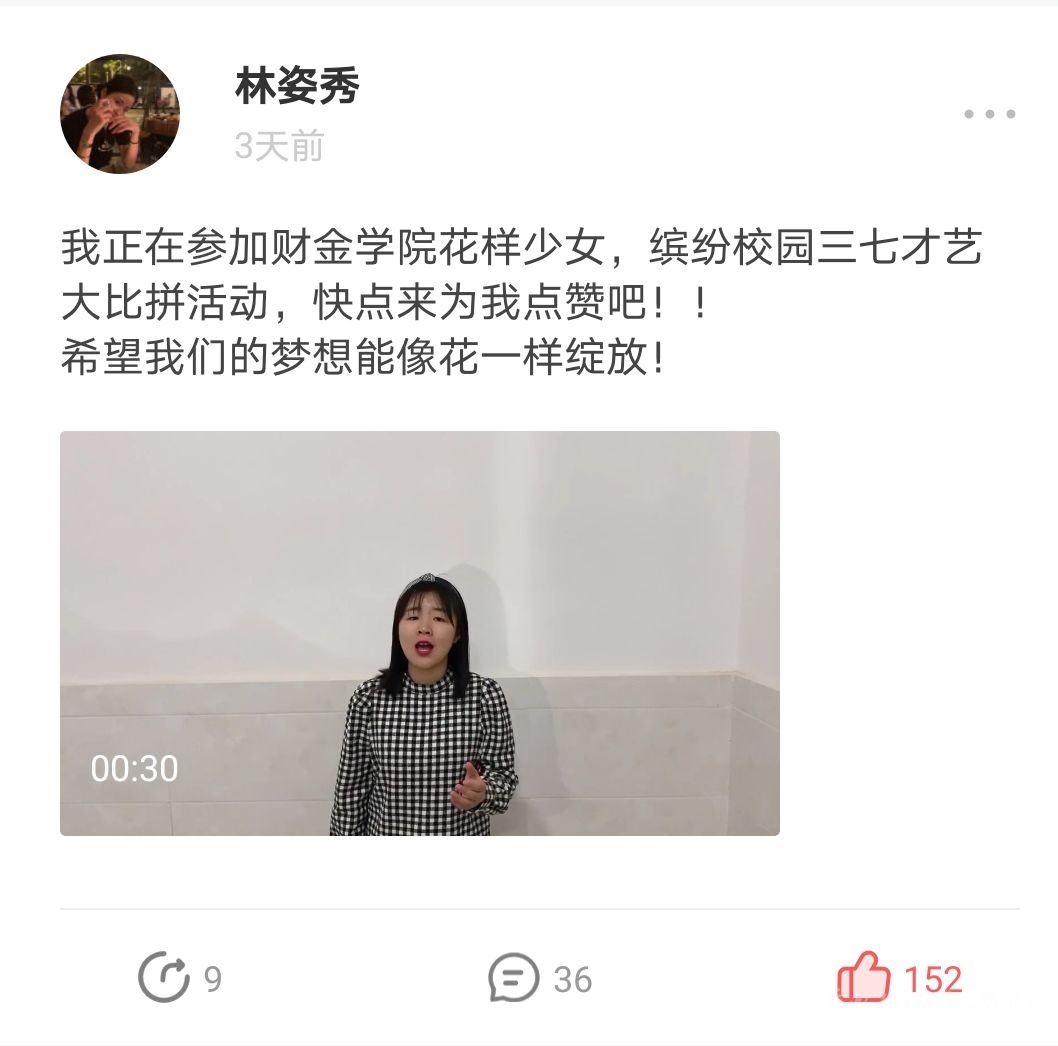1058x1046 pixels.
Task: Like the post with thumbs-up icon
Action: (x=863, y=976)
